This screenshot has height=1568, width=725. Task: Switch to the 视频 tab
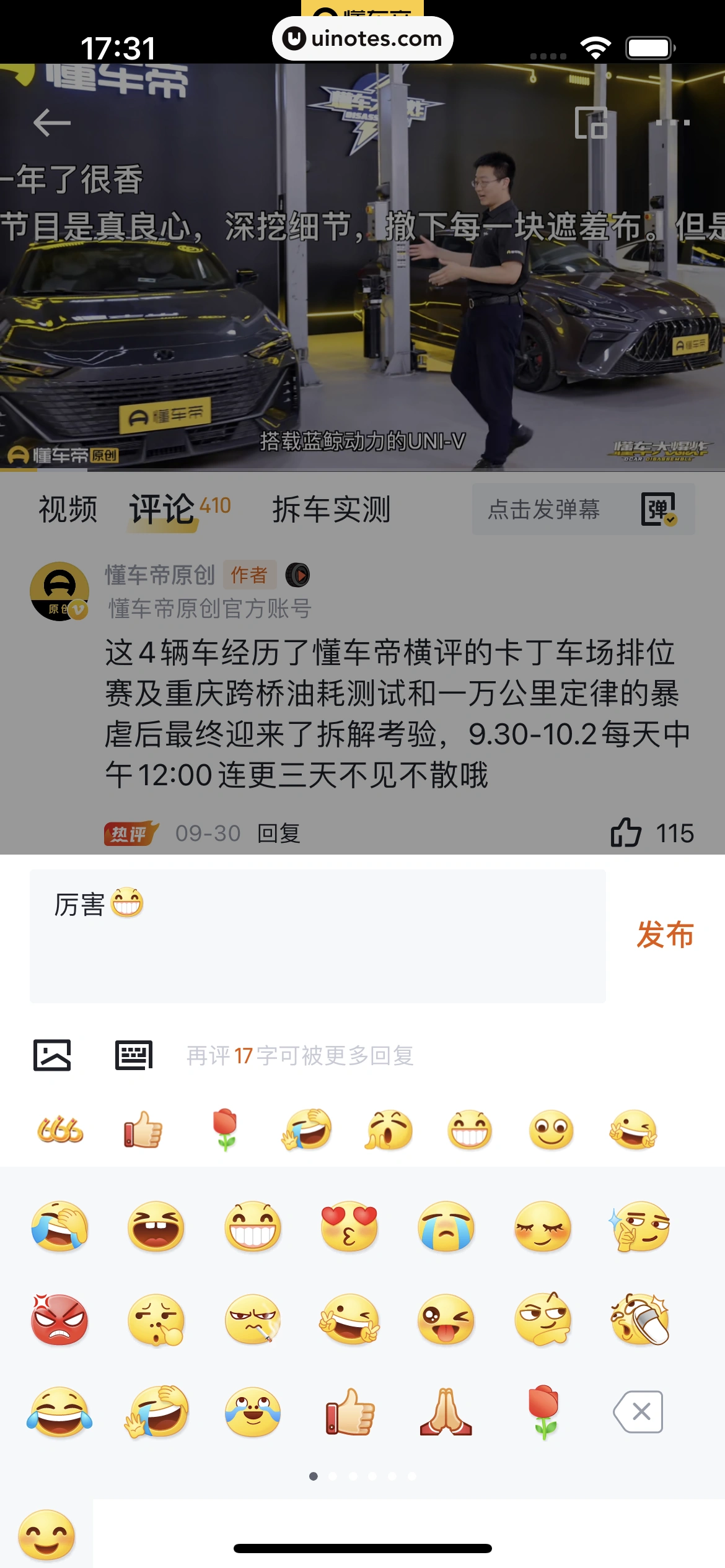click(x=68, y=510)
